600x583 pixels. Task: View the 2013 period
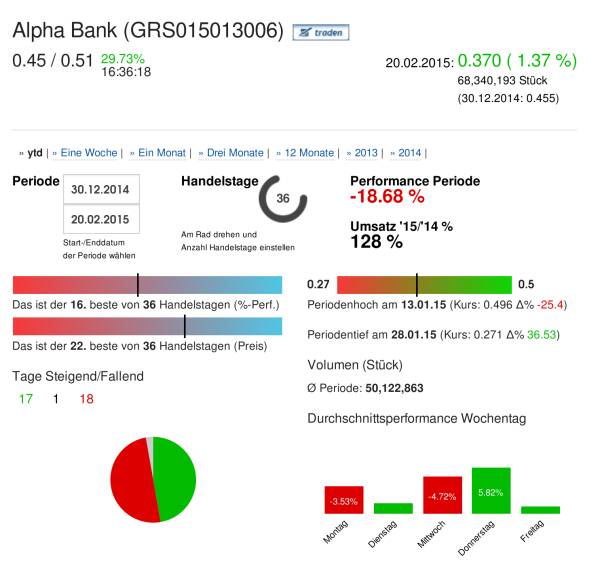click(365, 153)
